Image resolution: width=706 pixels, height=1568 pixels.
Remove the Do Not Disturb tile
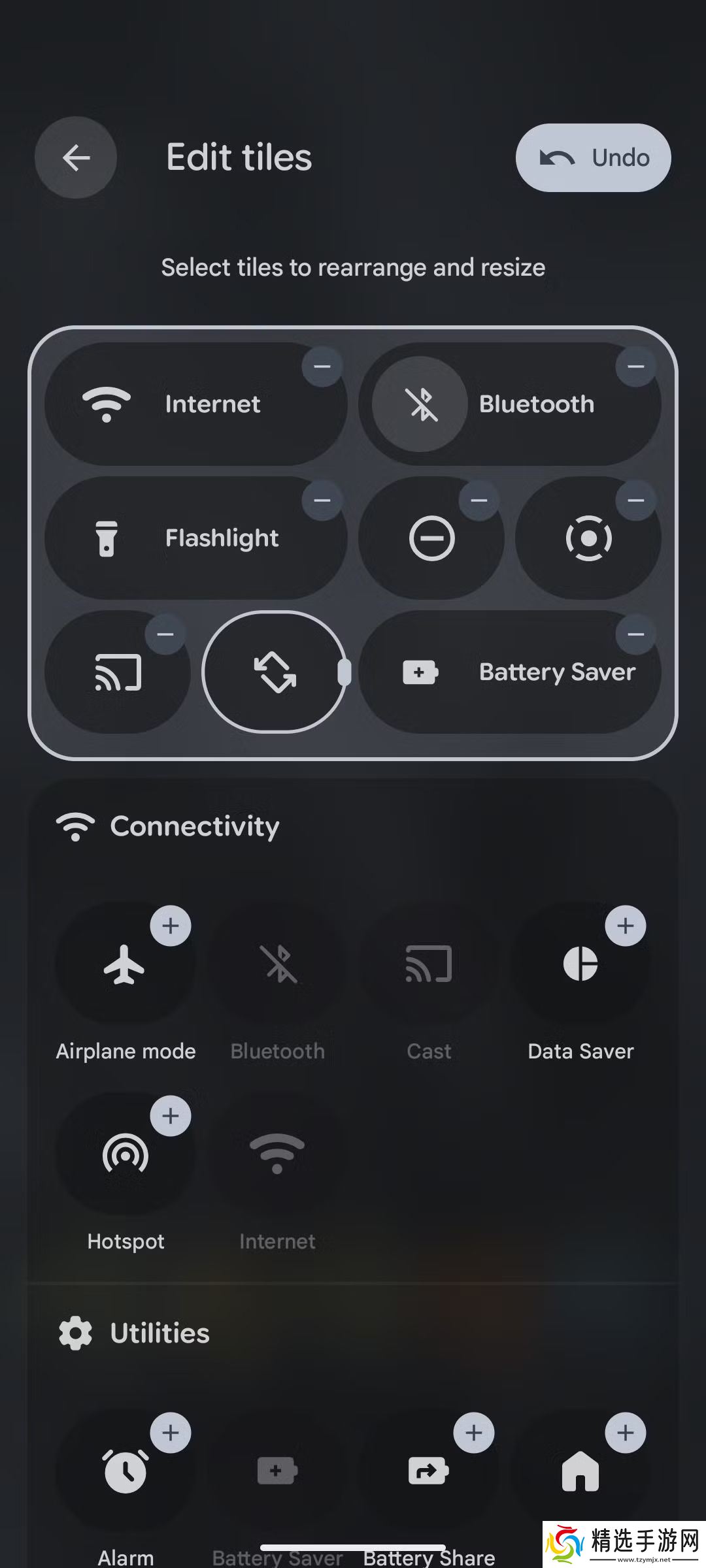pyautogui.click(x=479, y=500)
